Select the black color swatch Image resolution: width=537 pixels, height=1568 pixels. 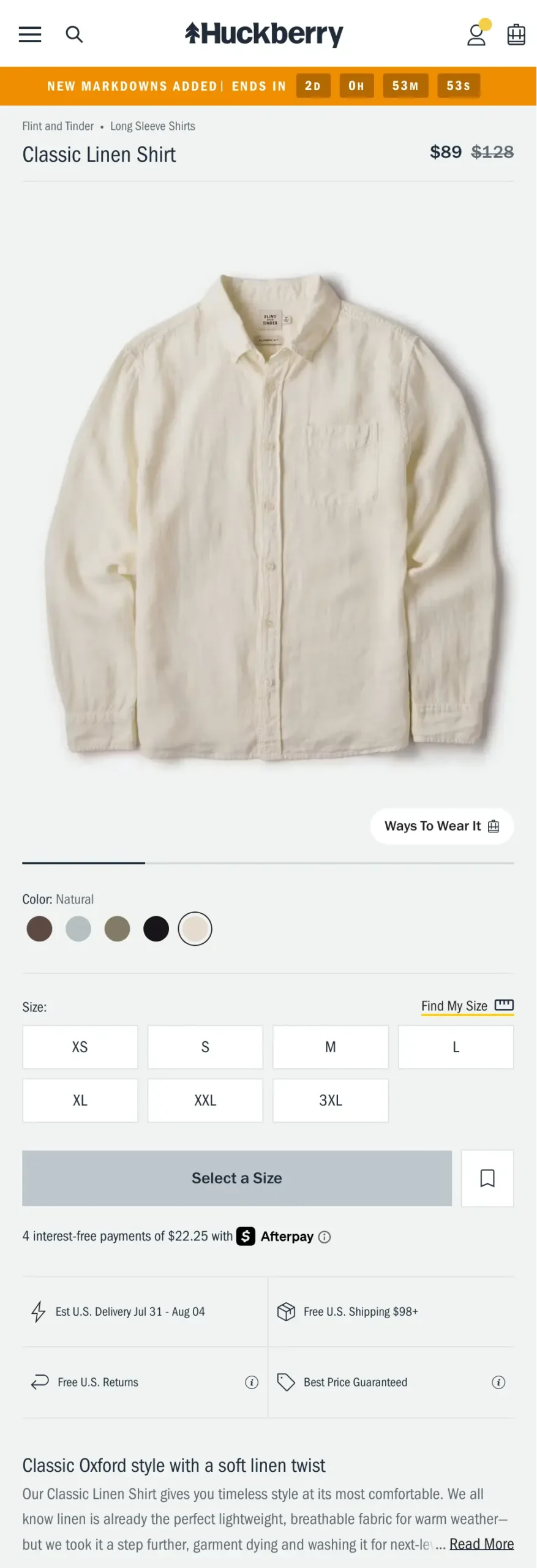156,929
